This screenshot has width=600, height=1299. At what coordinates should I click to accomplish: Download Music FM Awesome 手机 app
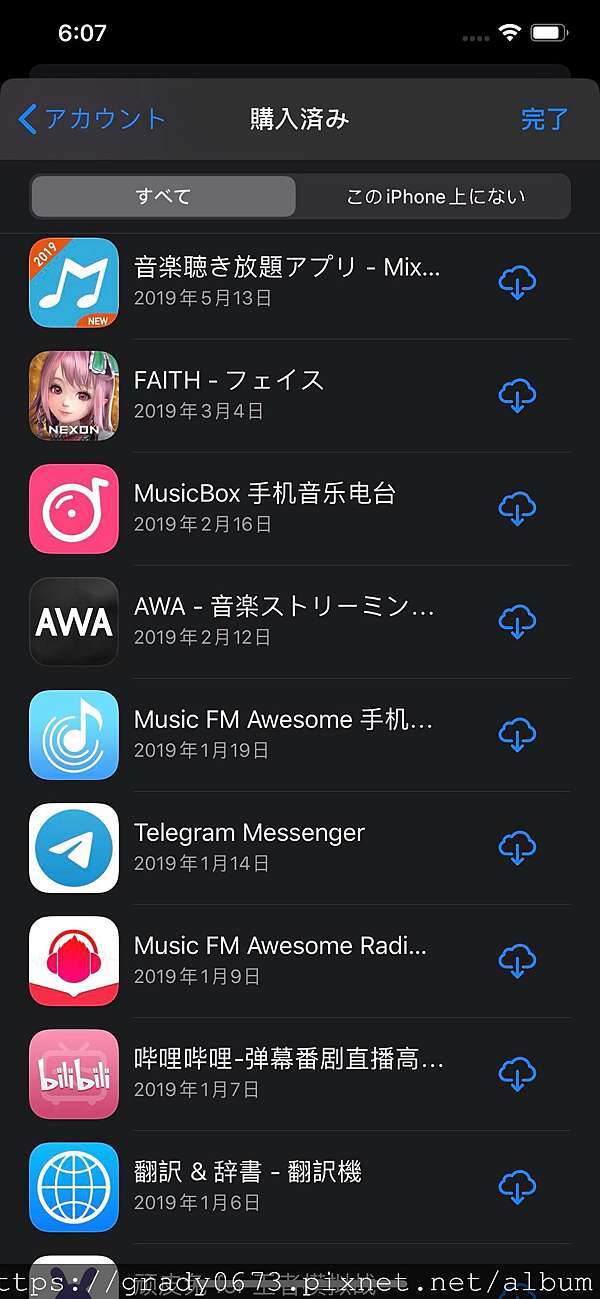(517, 735)
